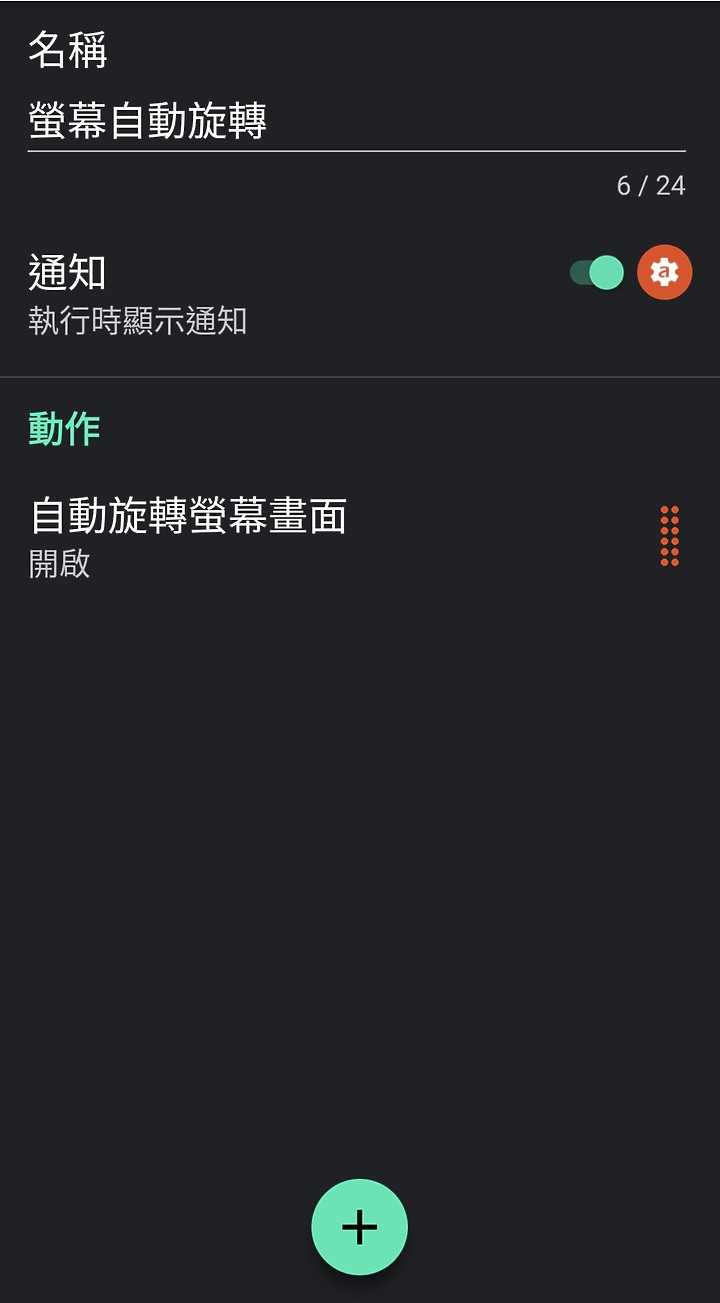Open notification settings gear icon
720x1303 pixels.
click(x=665, y=272)
